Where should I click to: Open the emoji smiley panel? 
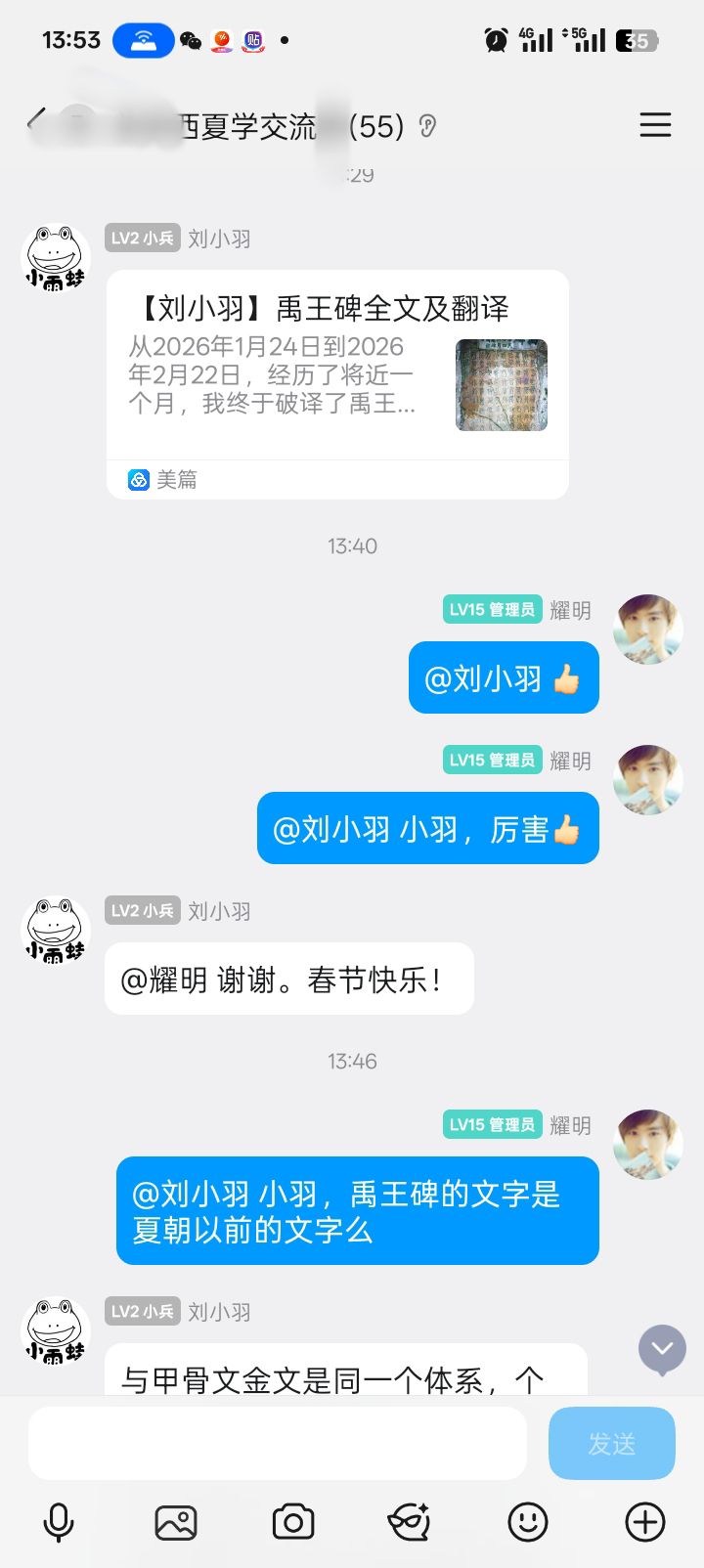tap(528, 1522)
